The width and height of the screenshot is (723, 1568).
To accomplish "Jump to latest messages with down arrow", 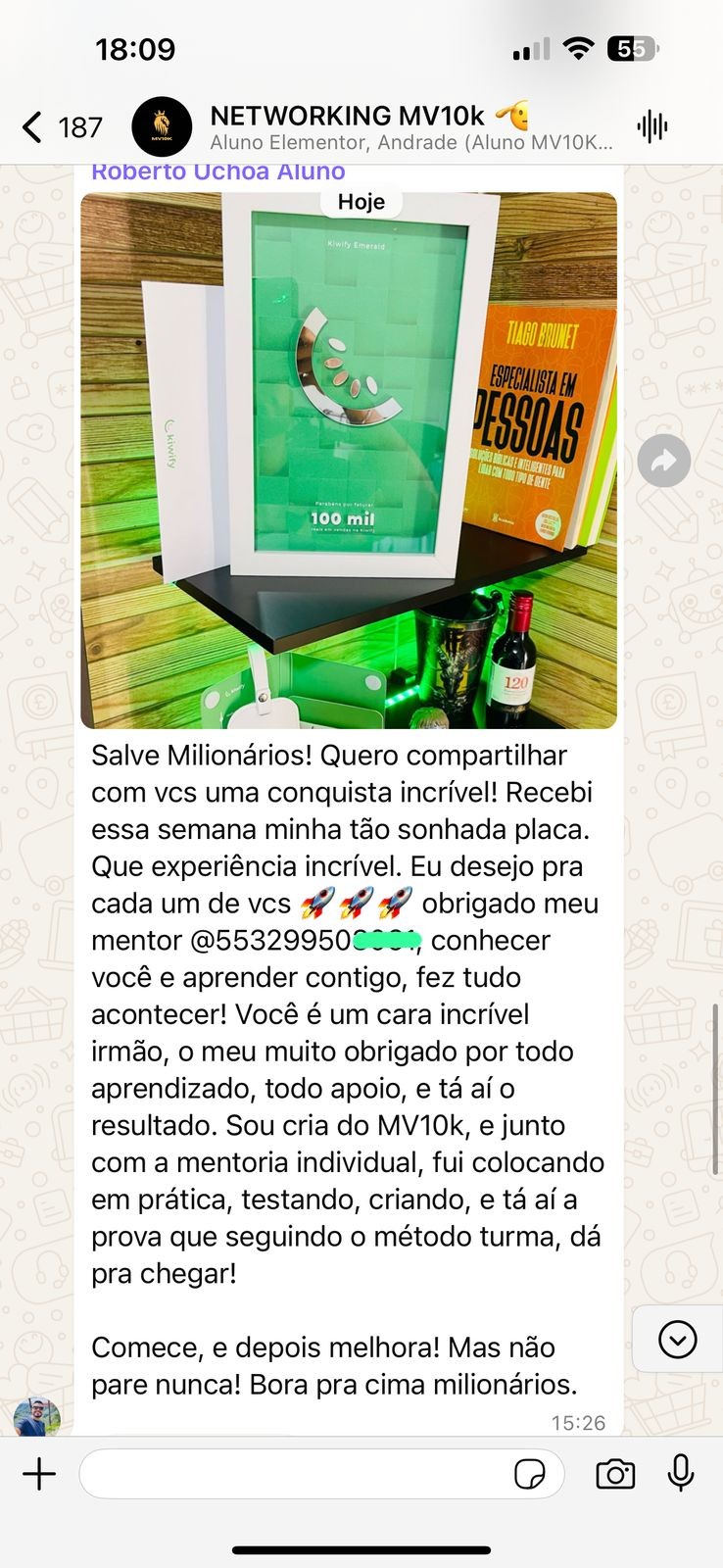I will pos(677,1339).
